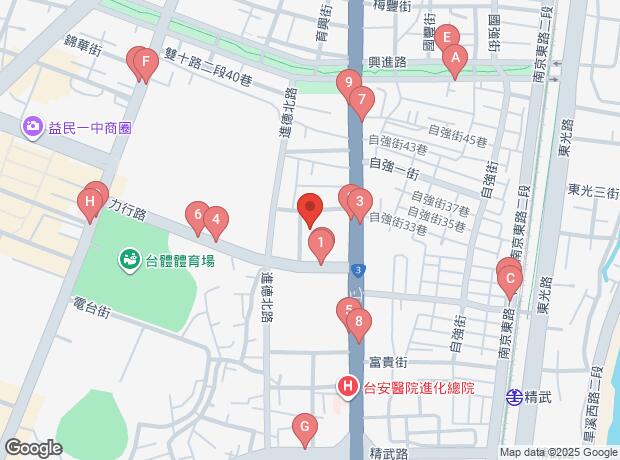Select the map marker labeled G
620x460 pixels.
(304, 429)
